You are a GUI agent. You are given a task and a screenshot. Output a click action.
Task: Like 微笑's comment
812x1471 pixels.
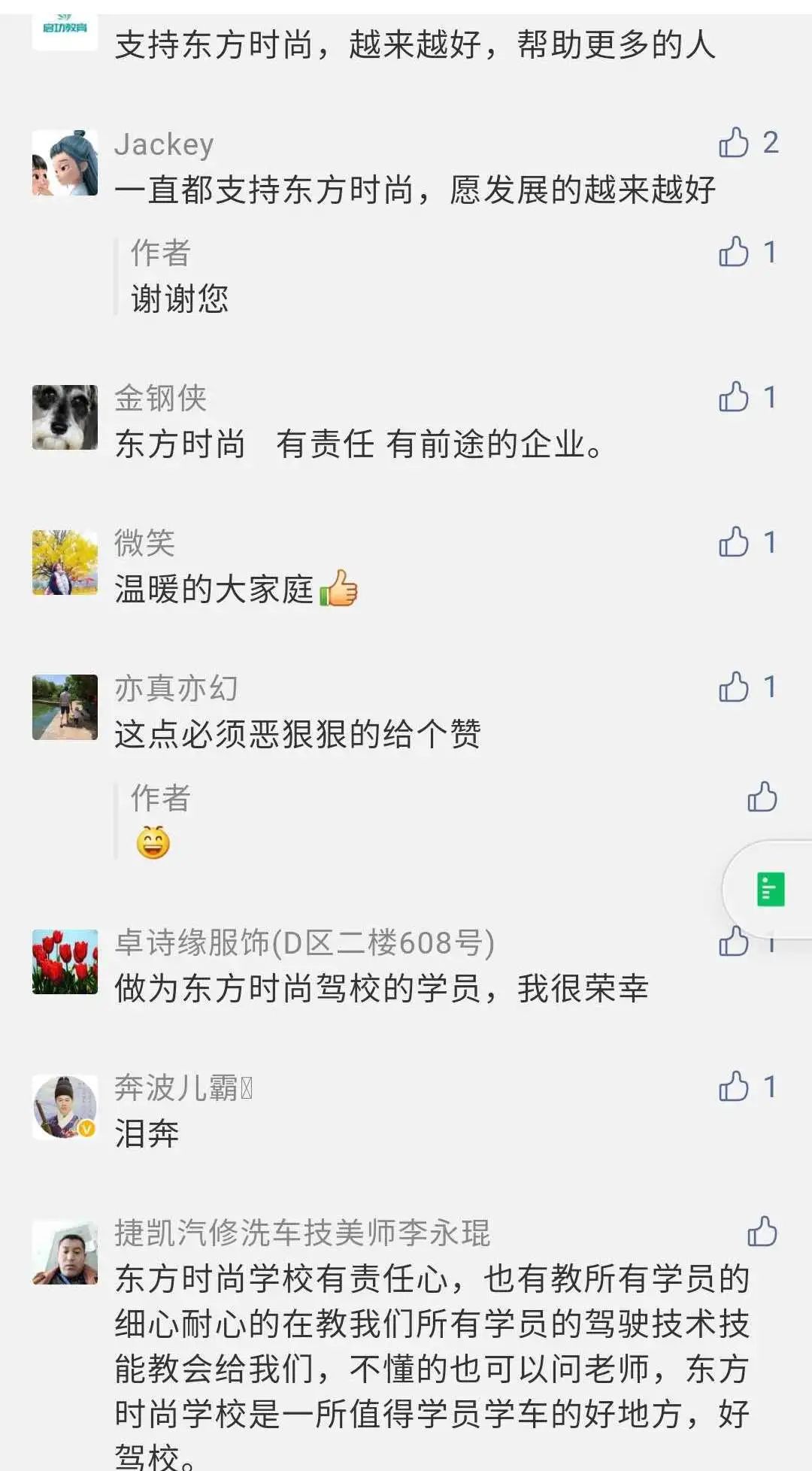click(734, 542)
